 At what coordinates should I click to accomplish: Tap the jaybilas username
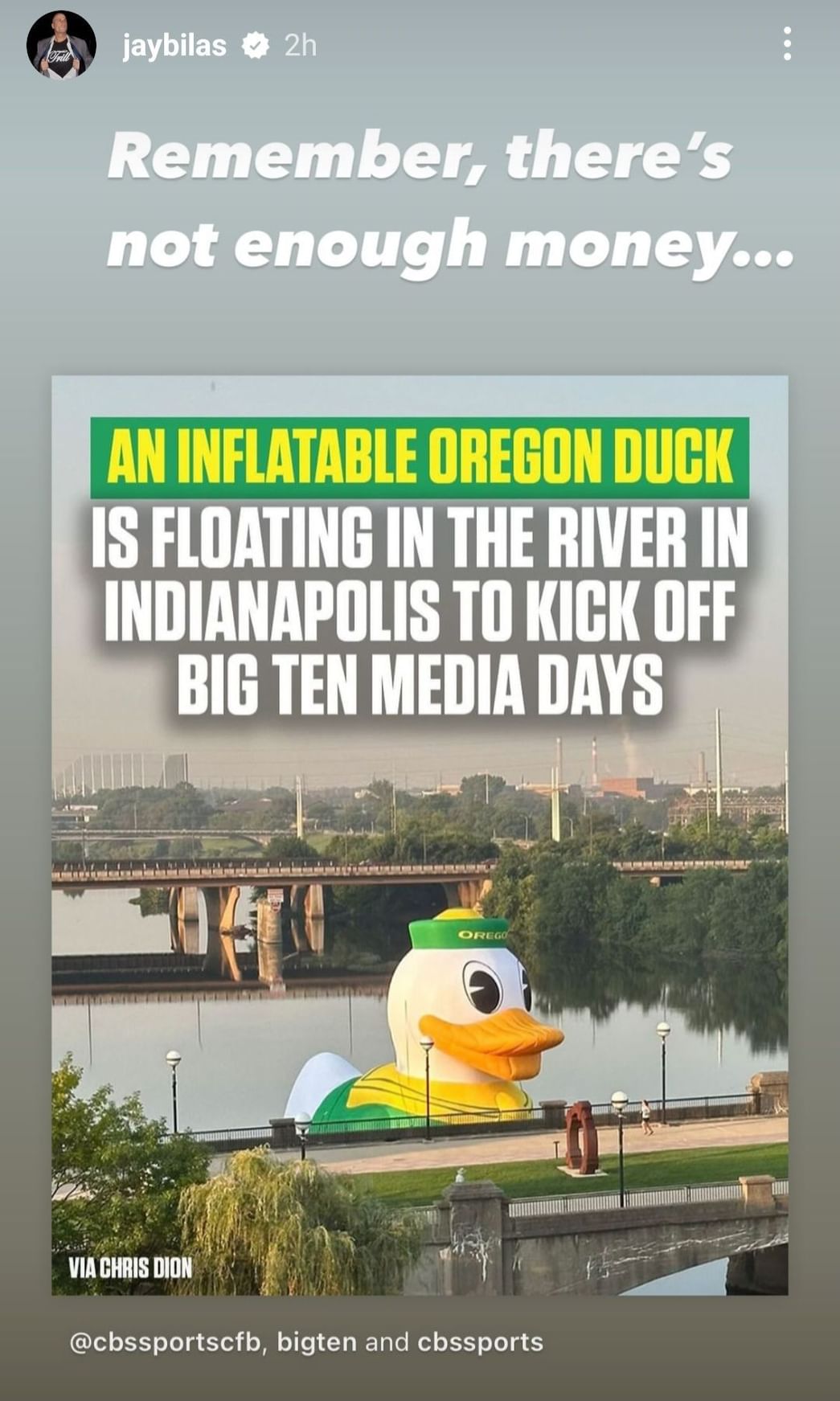point(174,46)
